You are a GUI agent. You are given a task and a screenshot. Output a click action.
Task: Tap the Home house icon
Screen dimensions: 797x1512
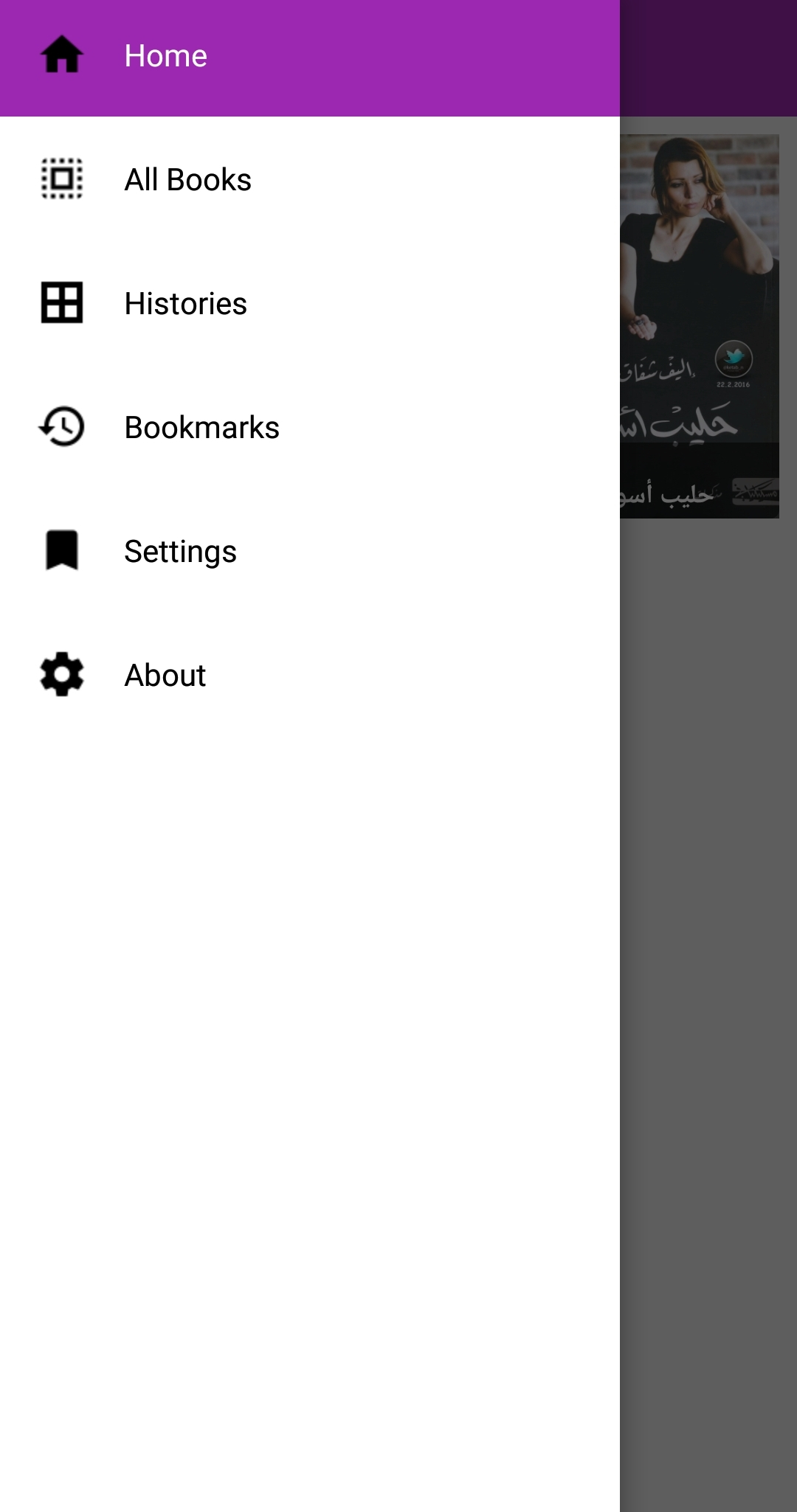(62, 54)
